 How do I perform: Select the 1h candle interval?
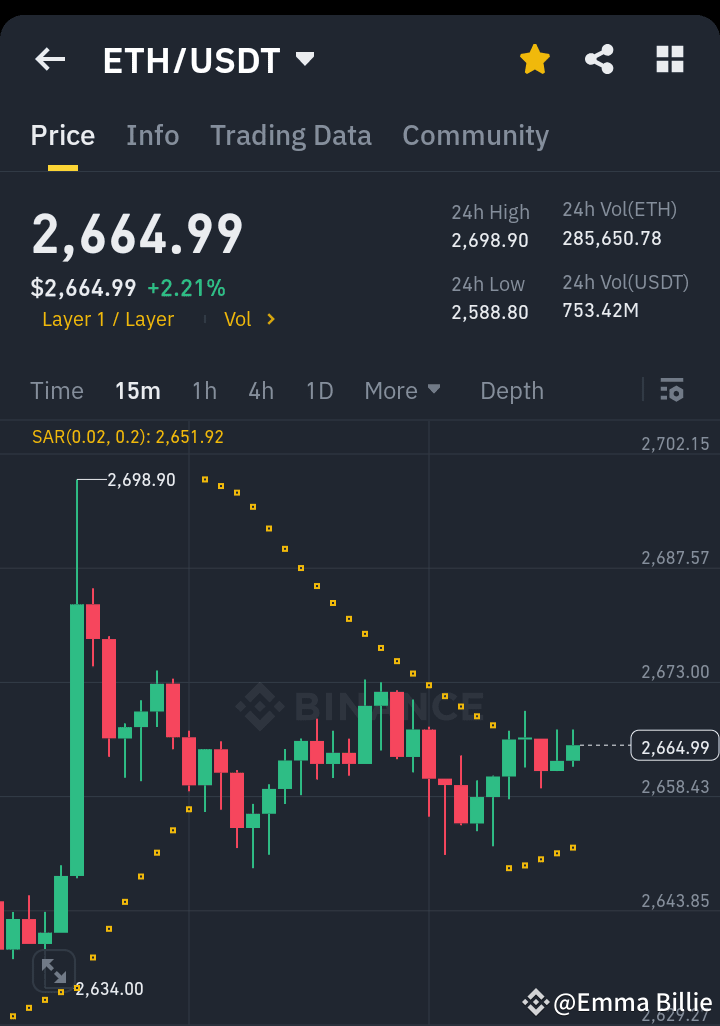point(204,391)
